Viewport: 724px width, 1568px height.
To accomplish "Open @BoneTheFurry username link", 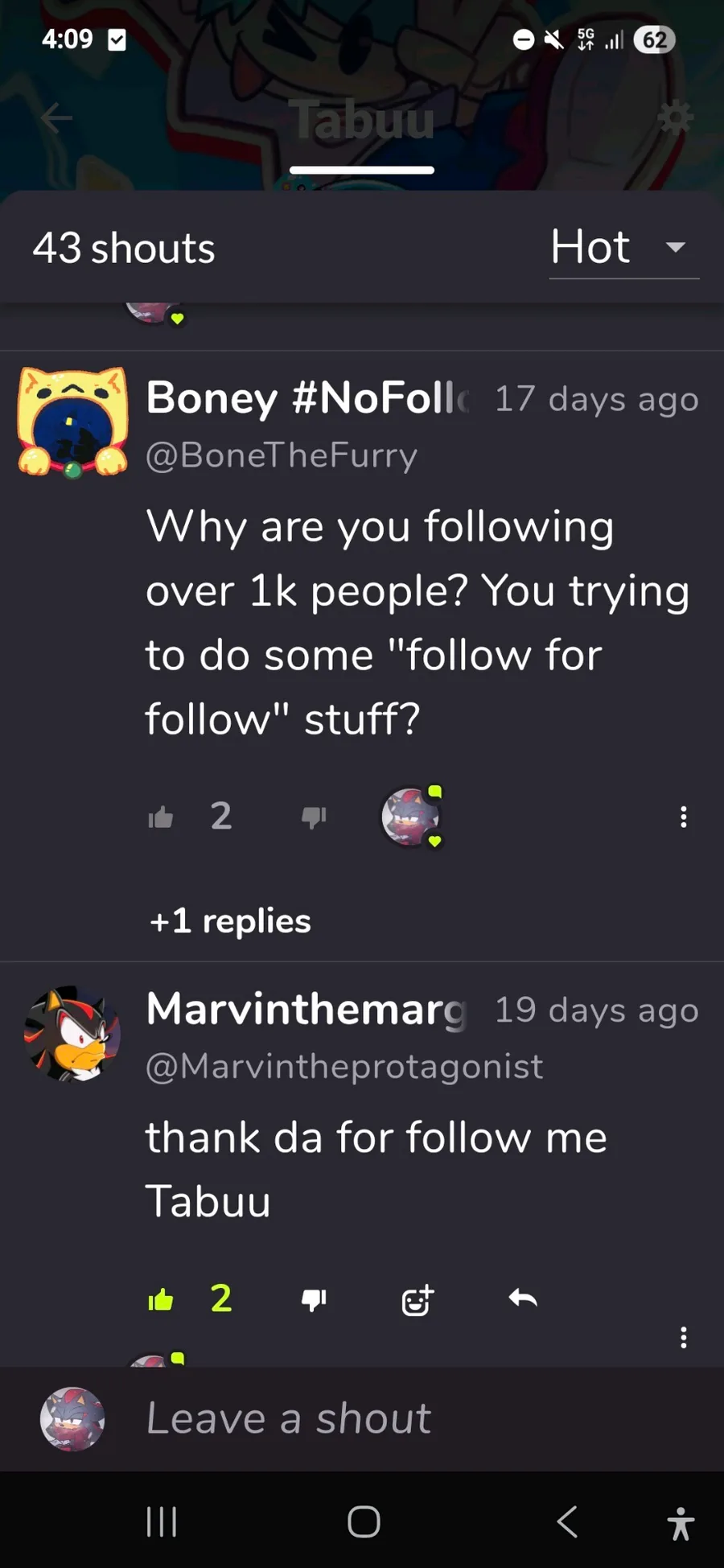I will 282,455.
